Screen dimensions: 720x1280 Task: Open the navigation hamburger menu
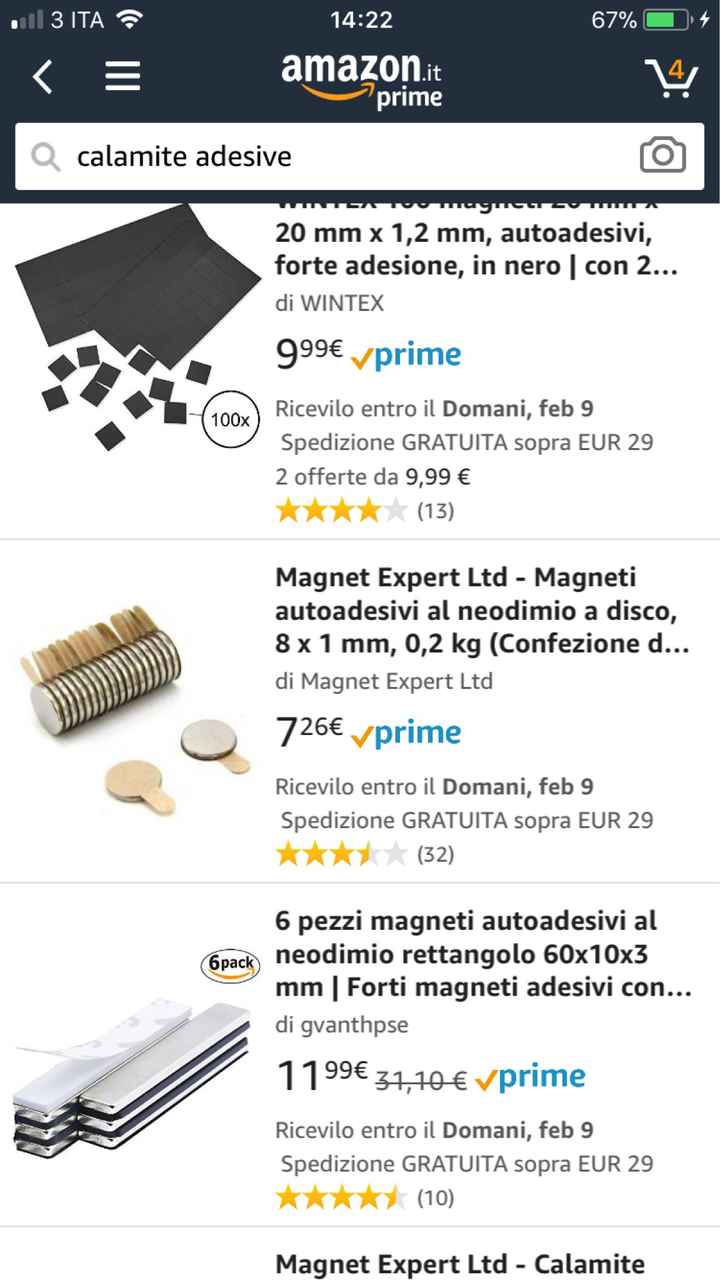click(x=122, y=77)
